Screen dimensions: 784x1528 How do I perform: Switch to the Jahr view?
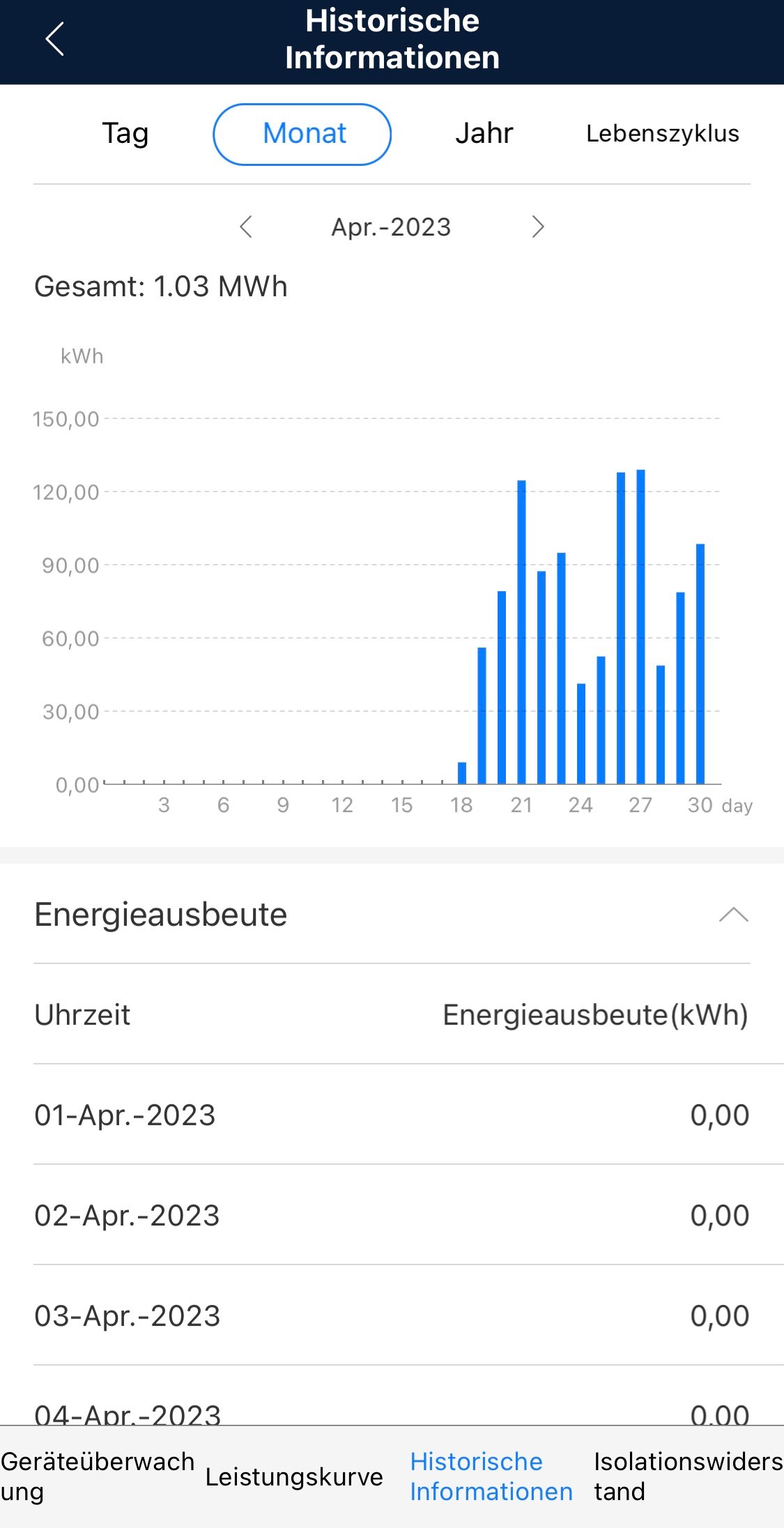[484, 134]
